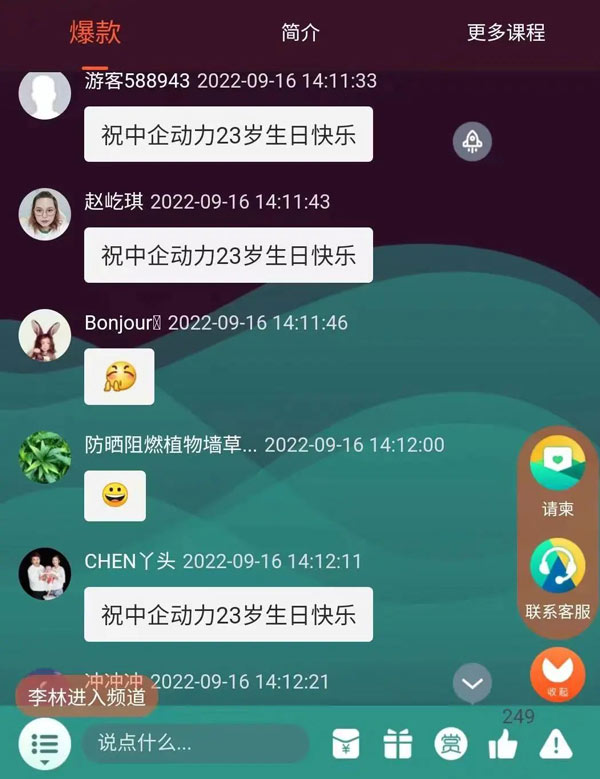
Task: Tap the 赏 reward icon
Action: coord(451,744)
